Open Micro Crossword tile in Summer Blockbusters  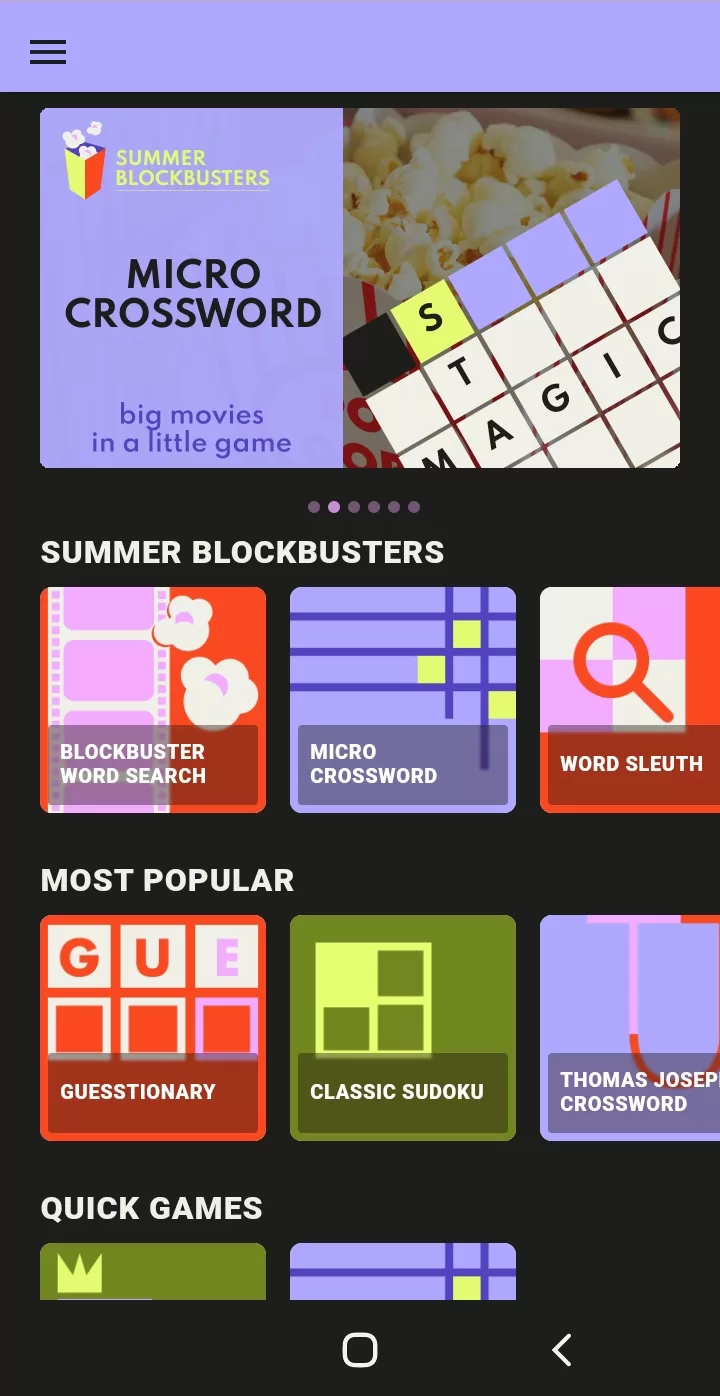(403, 700)
